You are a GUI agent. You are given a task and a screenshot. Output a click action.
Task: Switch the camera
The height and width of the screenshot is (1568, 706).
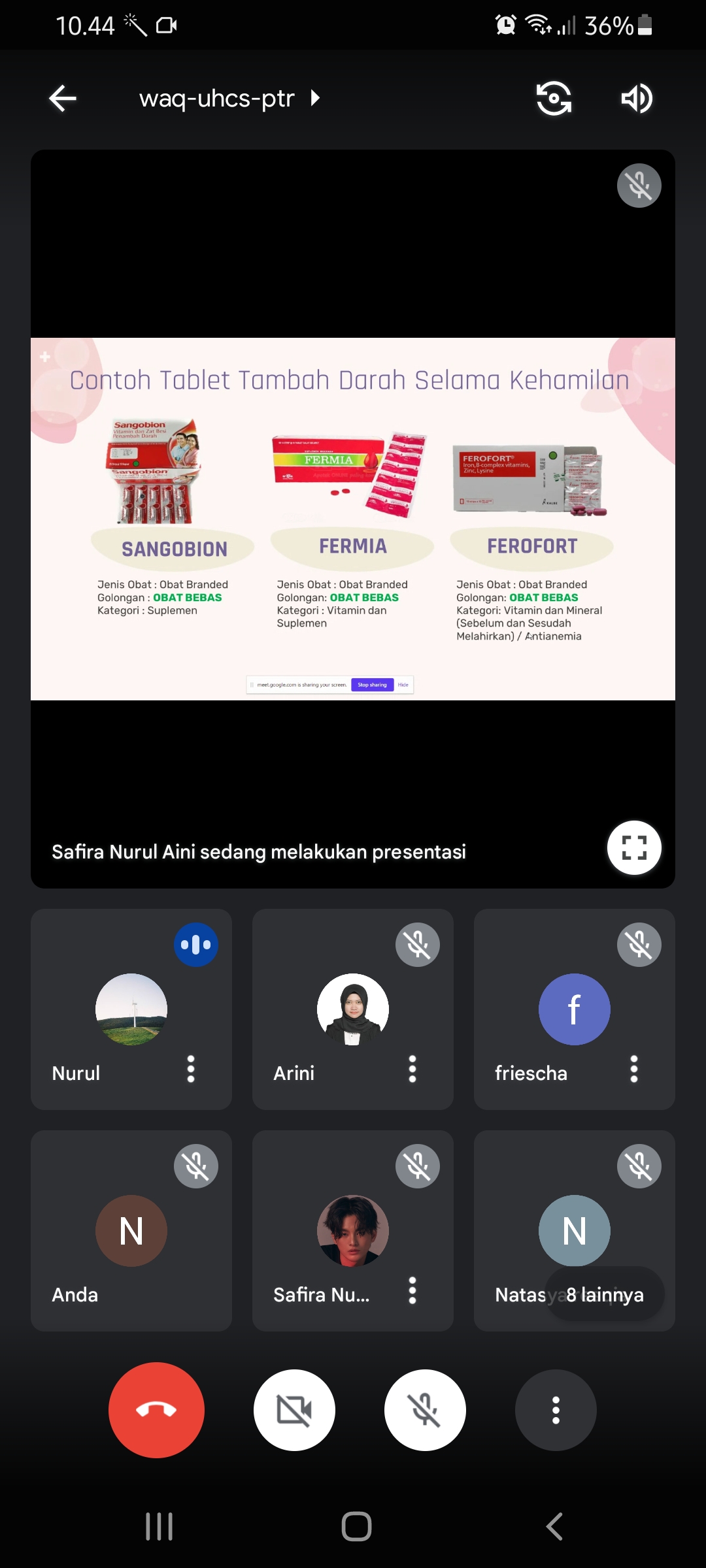(x=554, y=99)
